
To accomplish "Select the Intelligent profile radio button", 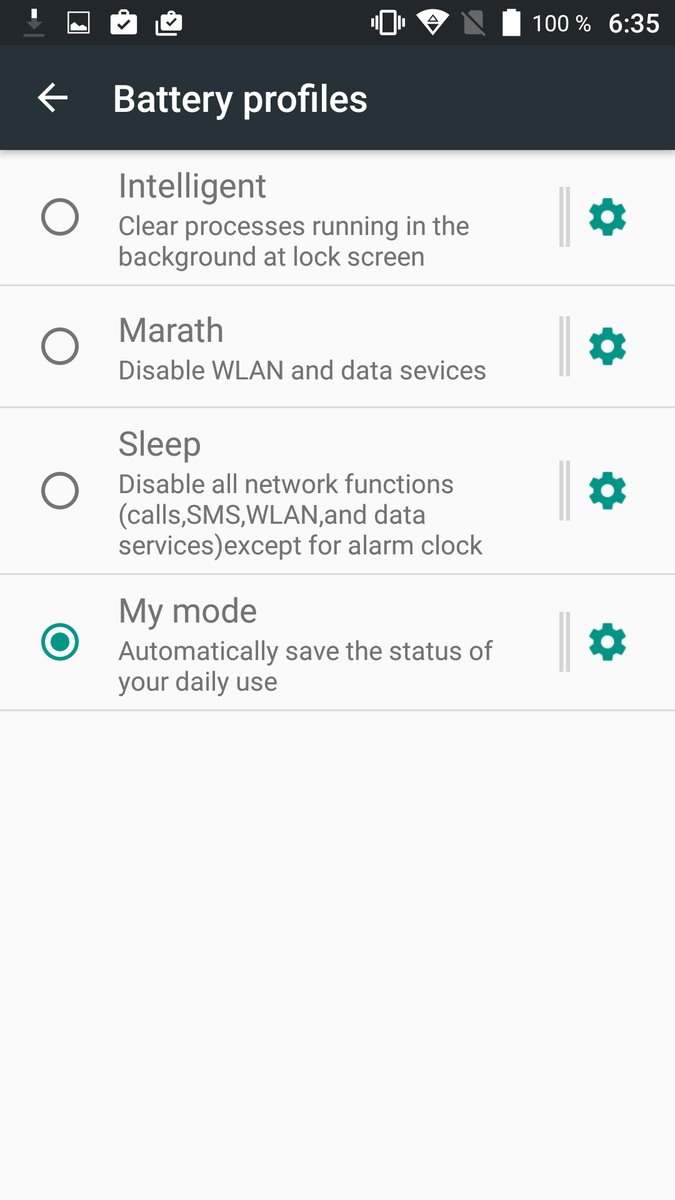I will (60, 216).
